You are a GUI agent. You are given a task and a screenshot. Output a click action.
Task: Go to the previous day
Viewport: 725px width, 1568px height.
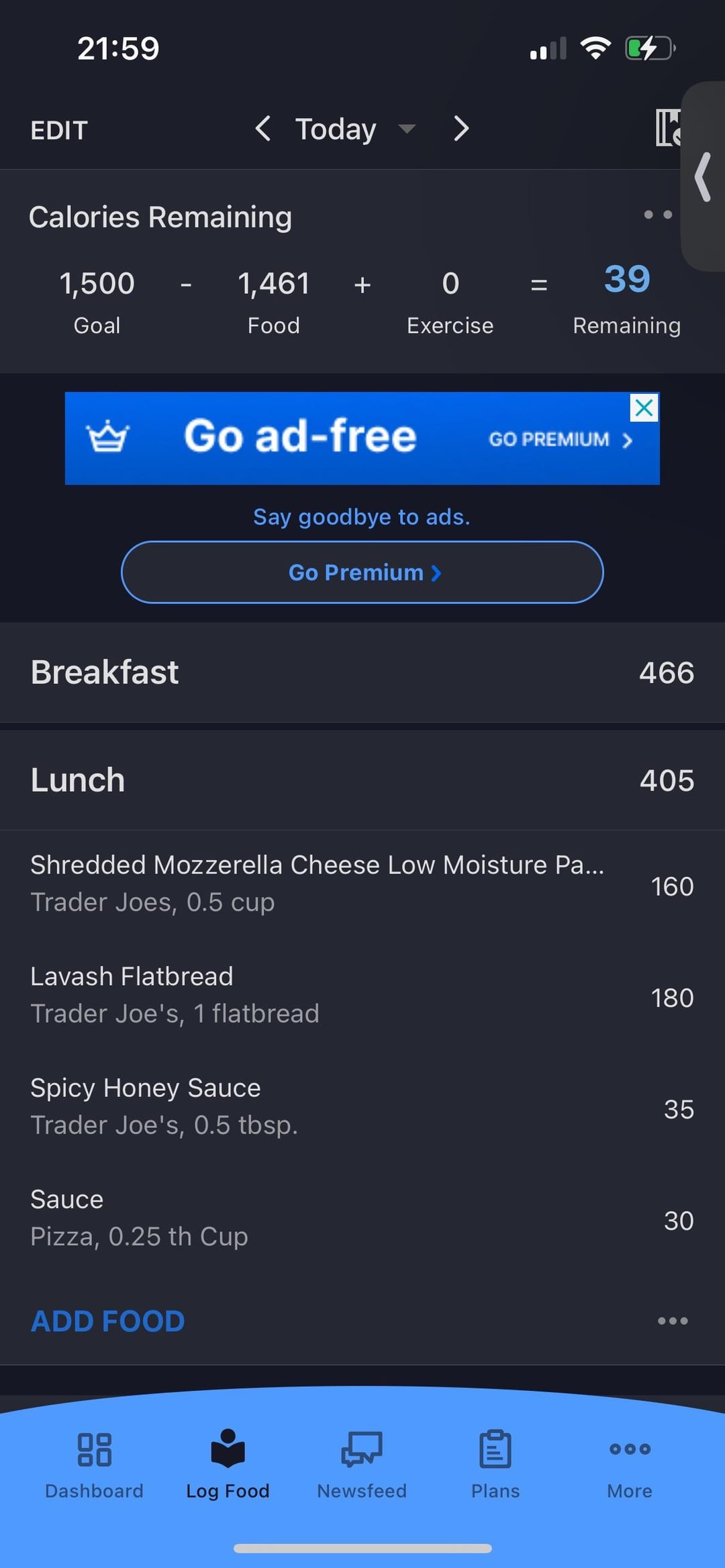point(263,128)
